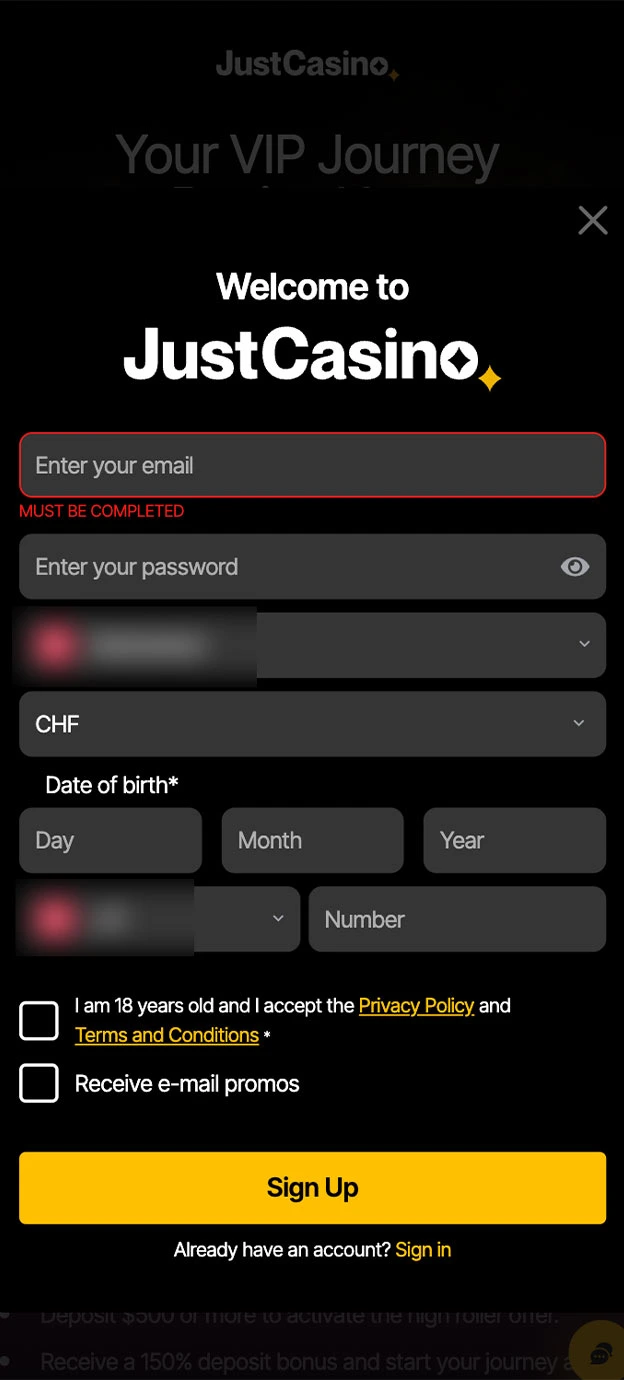Viewport: 624px width, 1380px height.
Task: Check the 18 years old agreement box
Action: click(x=39, y=1021)
